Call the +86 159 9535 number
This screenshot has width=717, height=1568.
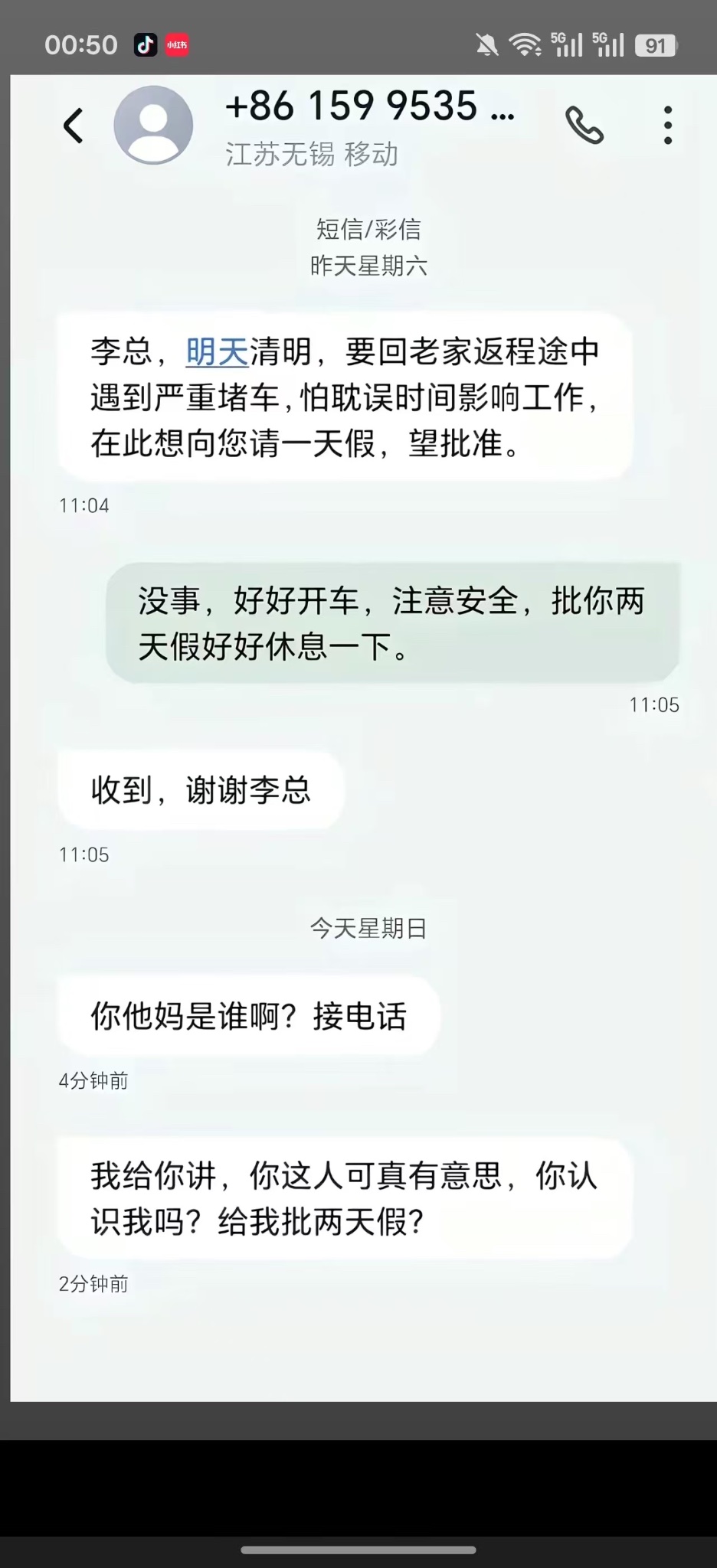(584, 126)
